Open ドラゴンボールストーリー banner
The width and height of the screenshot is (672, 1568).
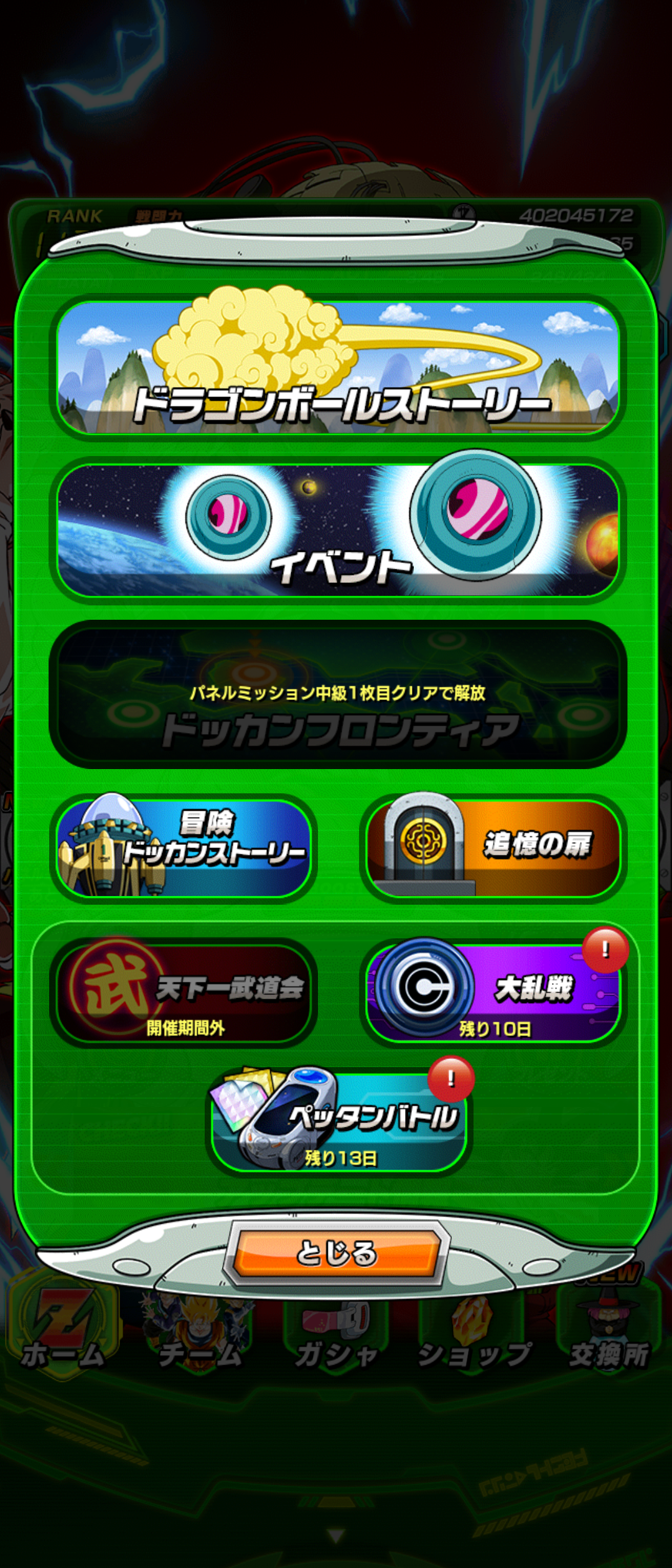click(x=338, y=368)
